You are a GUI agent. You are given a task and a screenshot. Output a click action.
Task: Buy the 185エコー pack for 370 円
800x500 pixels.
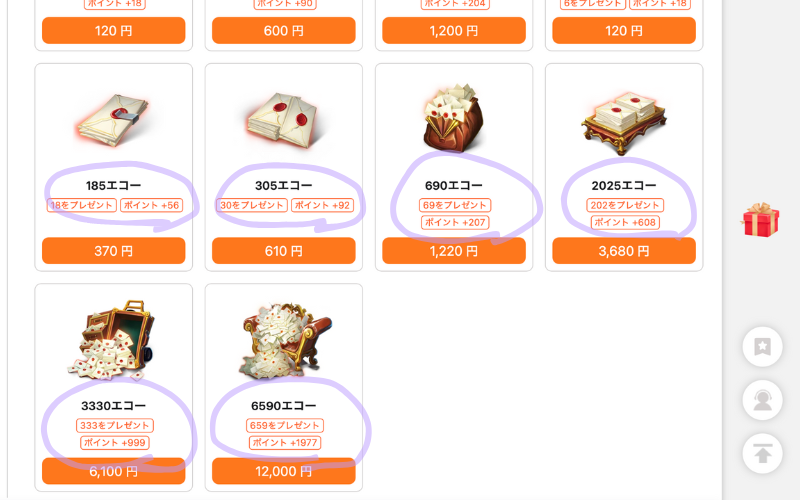(x=113, y=251)
